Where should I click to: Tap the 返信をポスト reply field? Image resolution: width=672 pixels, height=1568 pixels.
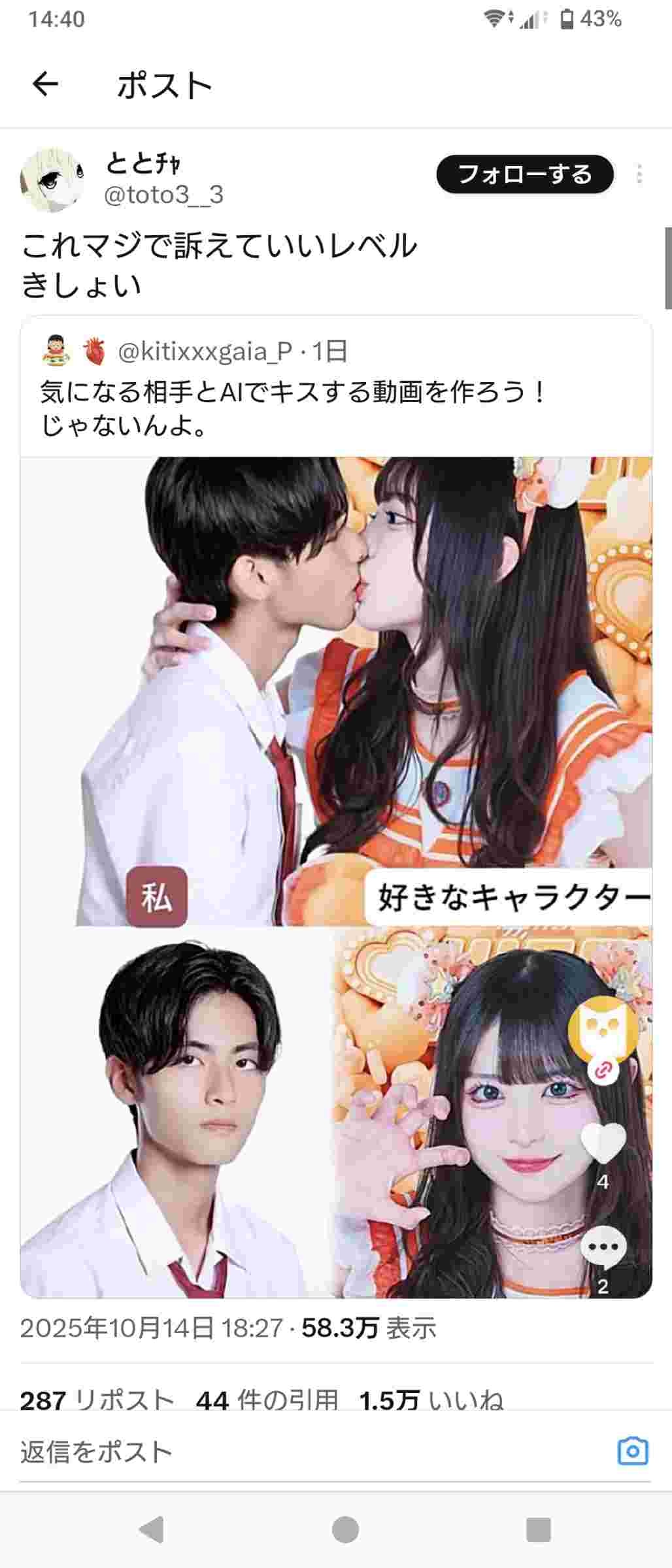point(261,1452)
